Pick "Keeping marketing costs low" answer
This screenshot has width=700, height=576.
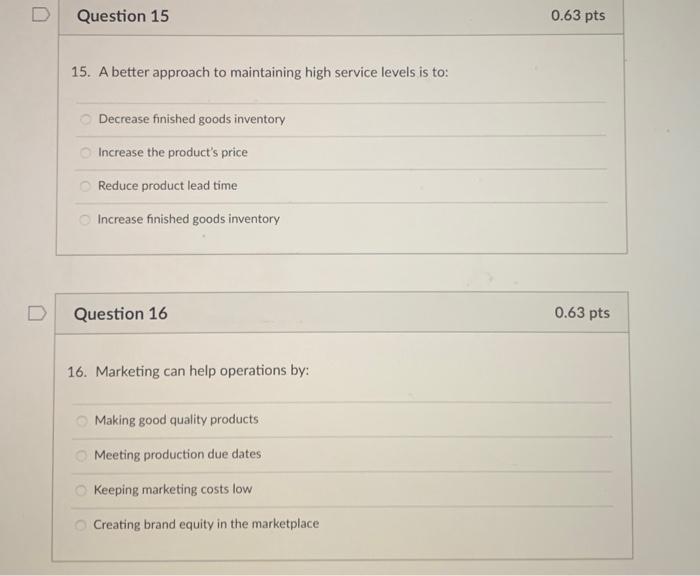click(82, 490)
